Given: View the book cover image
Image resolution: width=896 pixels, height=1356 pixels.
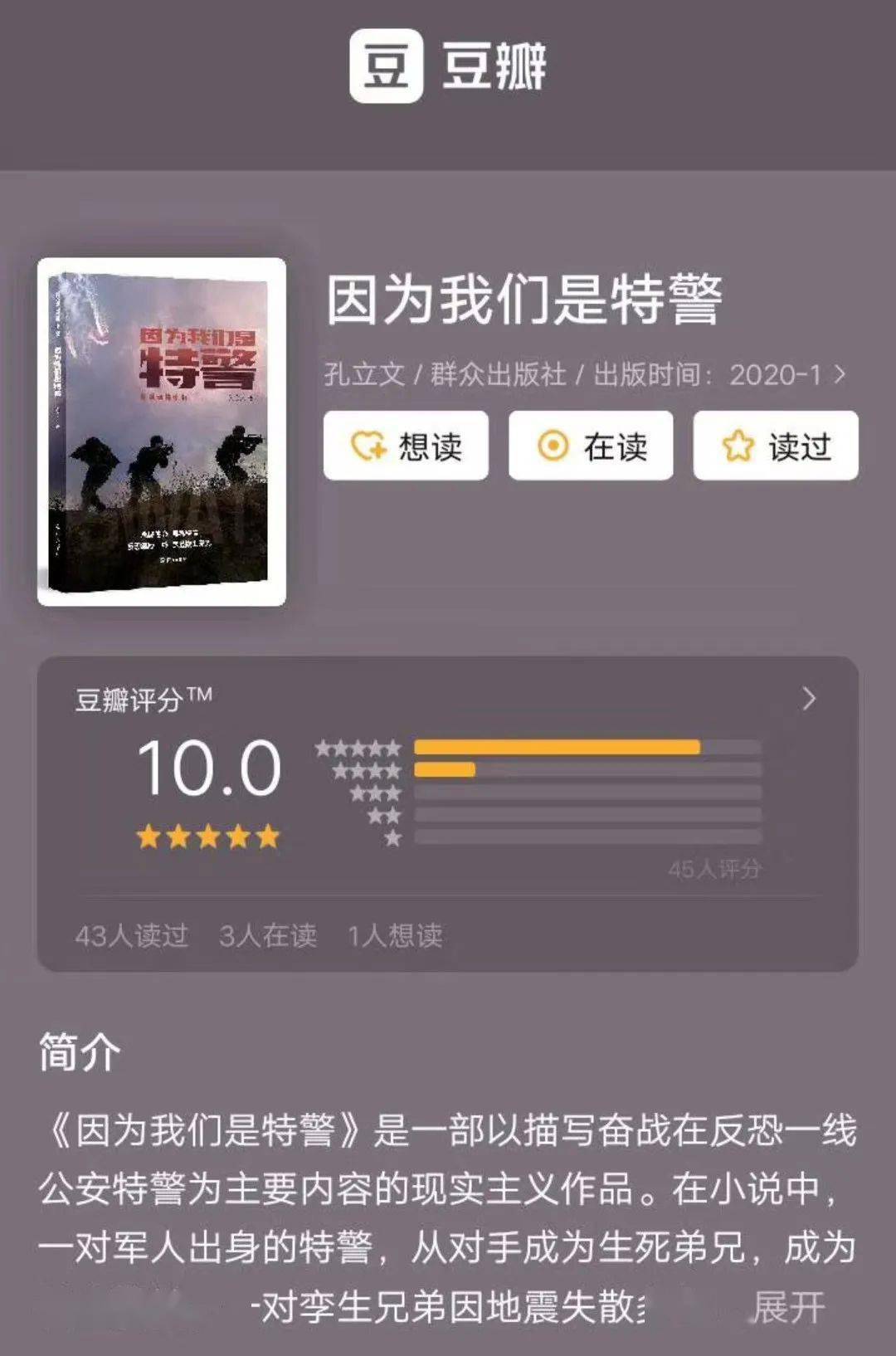Looking at the screenshot, I should (x=162, y=432).
